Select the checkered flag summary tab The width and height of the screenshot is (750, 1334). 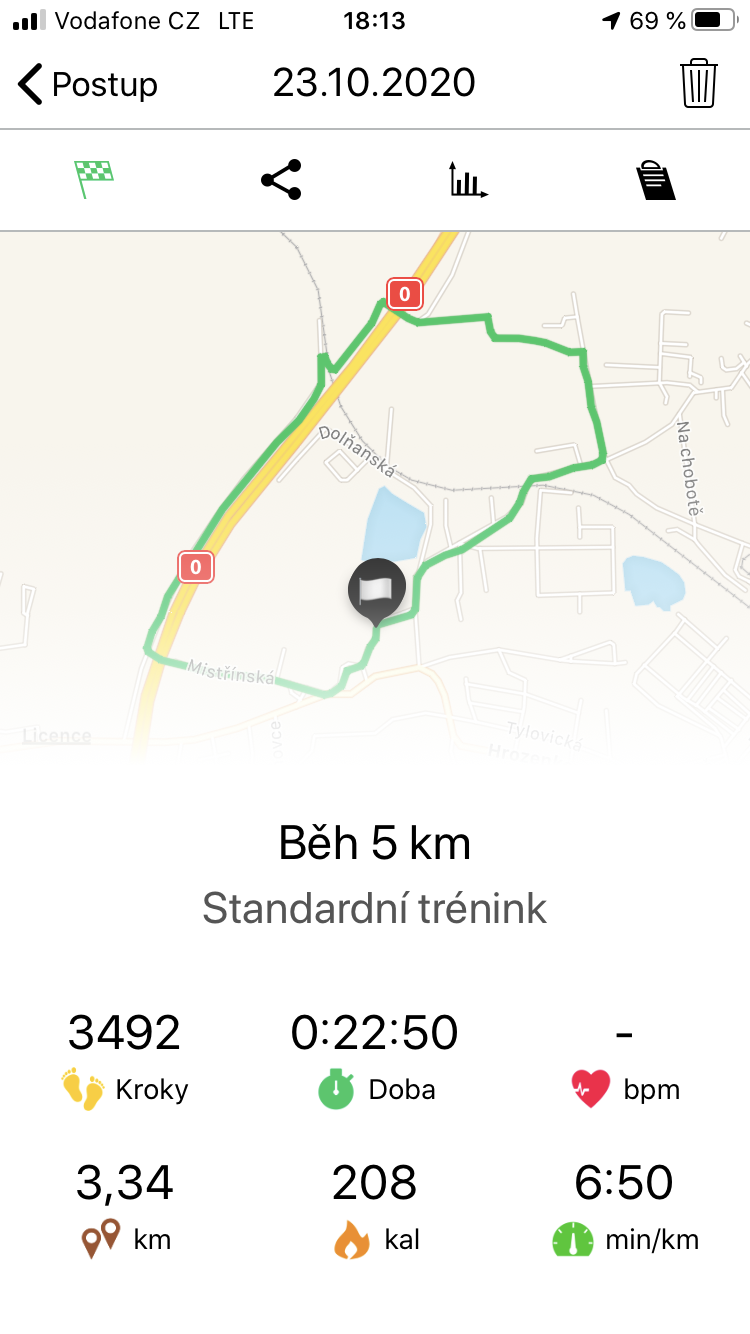[x=94, y=180]
